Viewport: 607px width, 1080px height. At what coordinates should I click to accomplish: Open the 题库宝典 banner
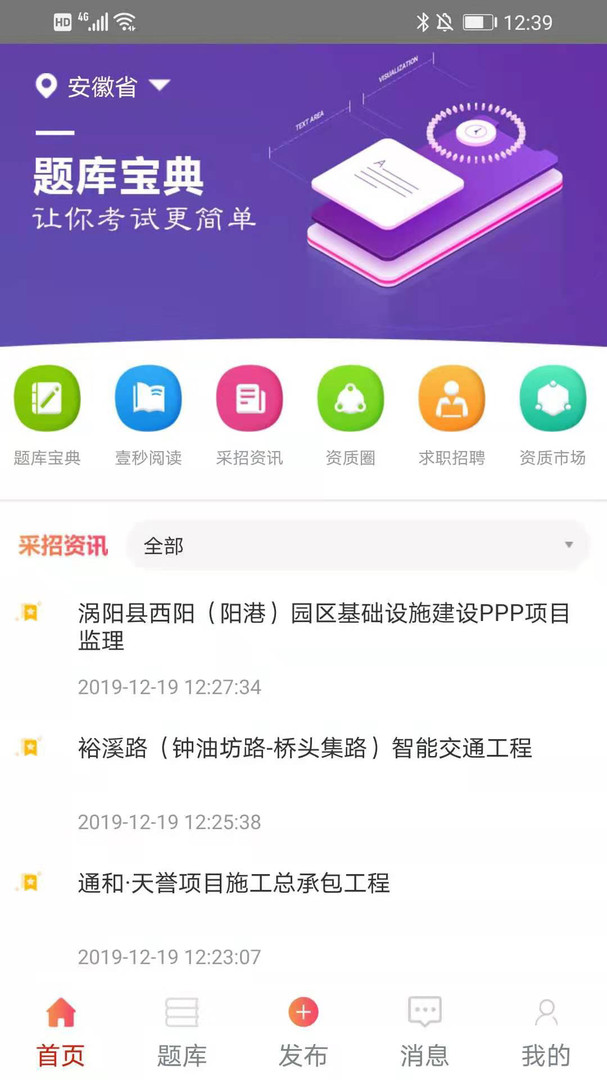(x=303, y=195)
